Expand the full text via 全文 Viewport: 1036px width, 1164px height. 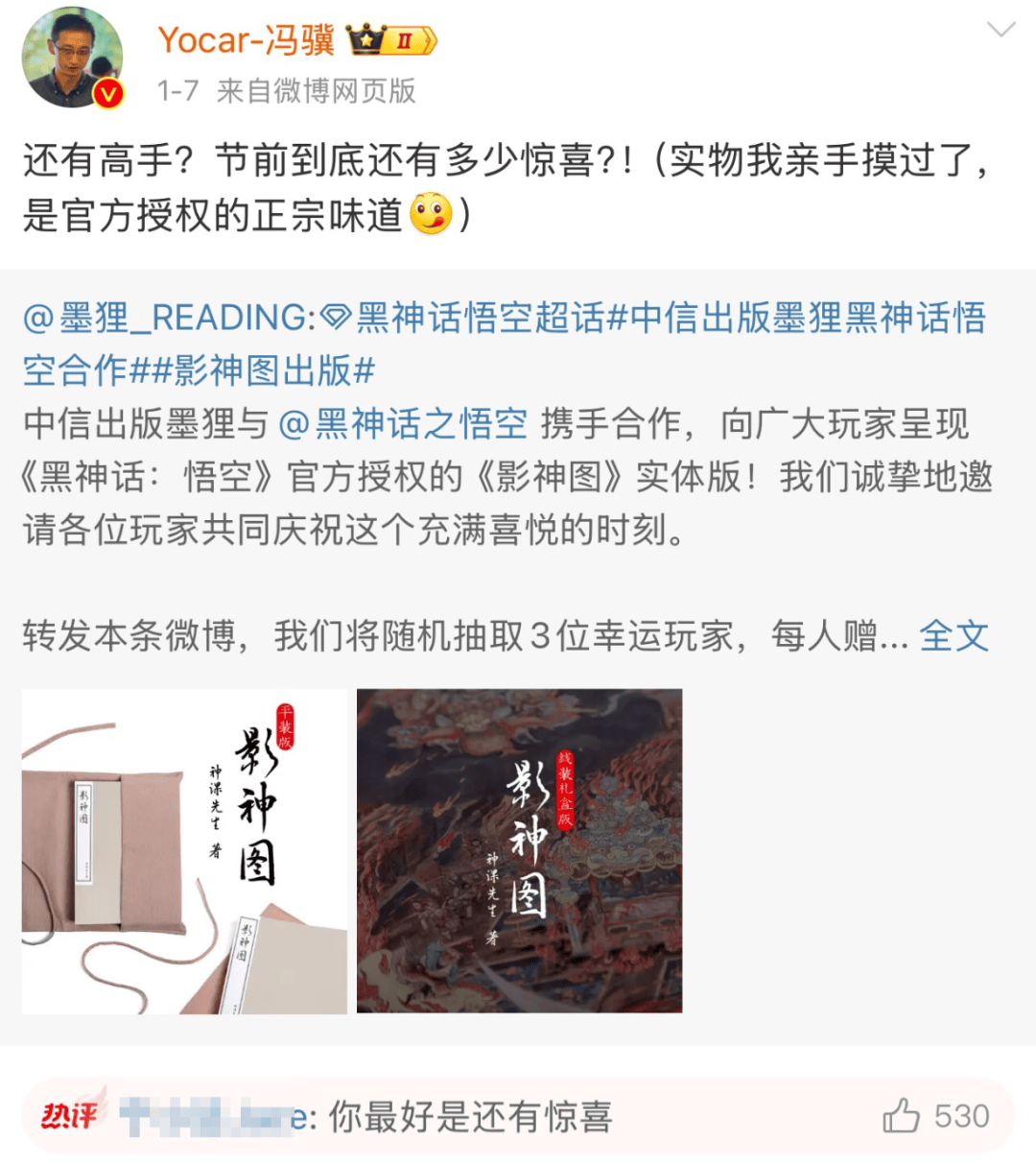click(x=953, y=635)
